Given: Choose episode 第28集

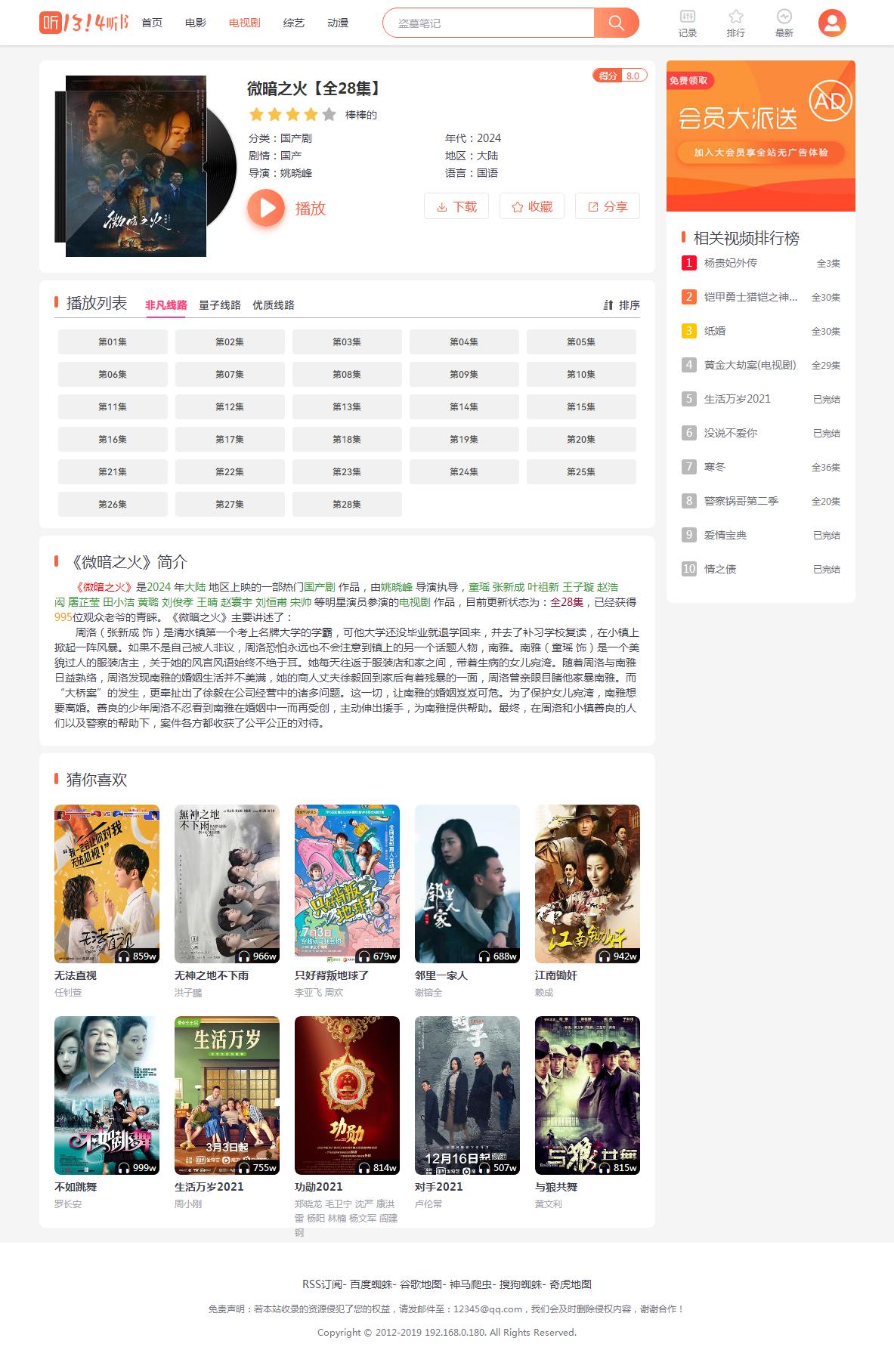Looking at the screenshot, I should 347,505.
